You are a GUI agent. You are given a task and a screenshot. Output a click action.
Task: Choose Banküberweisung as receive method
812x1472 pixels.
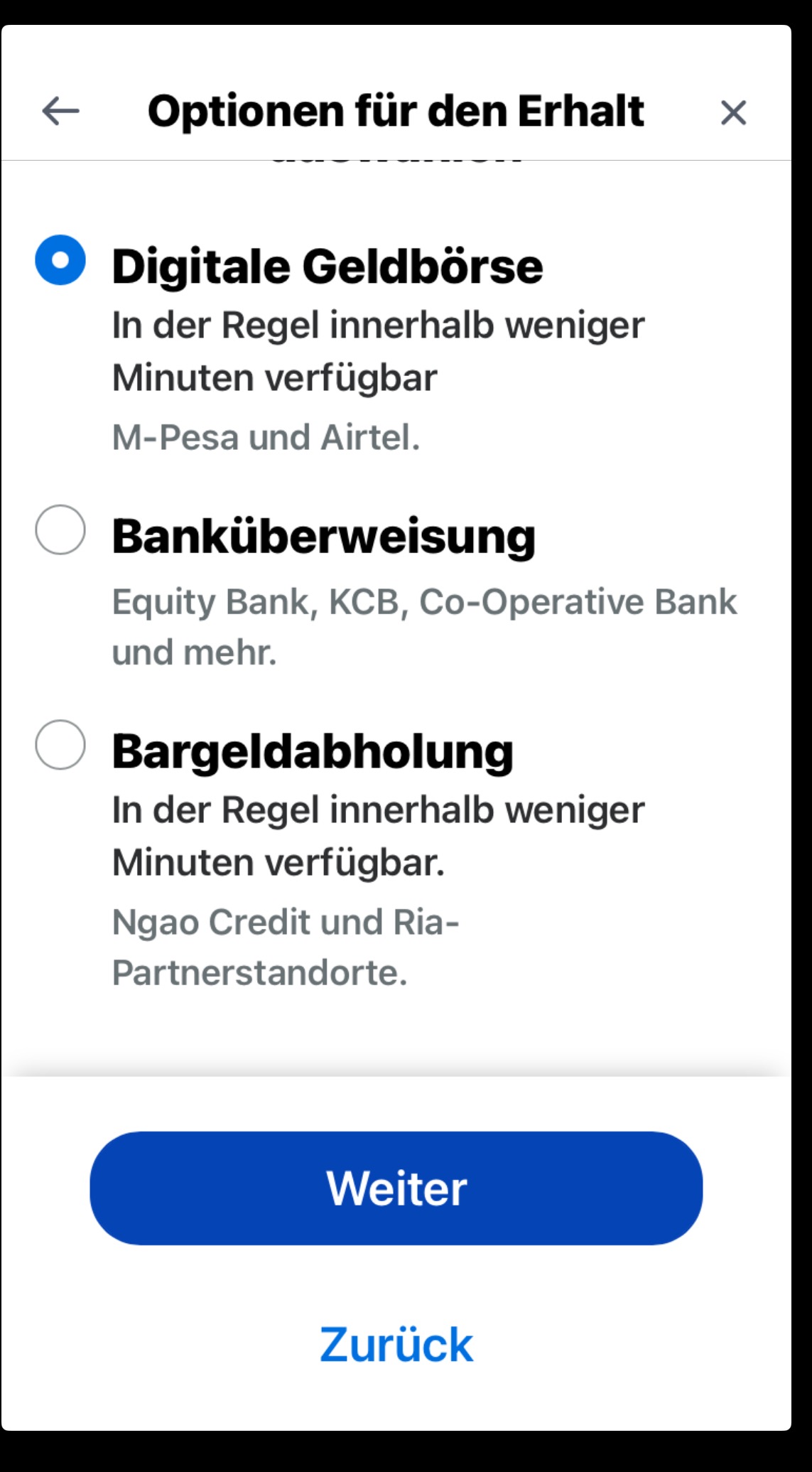click(60, 530)
